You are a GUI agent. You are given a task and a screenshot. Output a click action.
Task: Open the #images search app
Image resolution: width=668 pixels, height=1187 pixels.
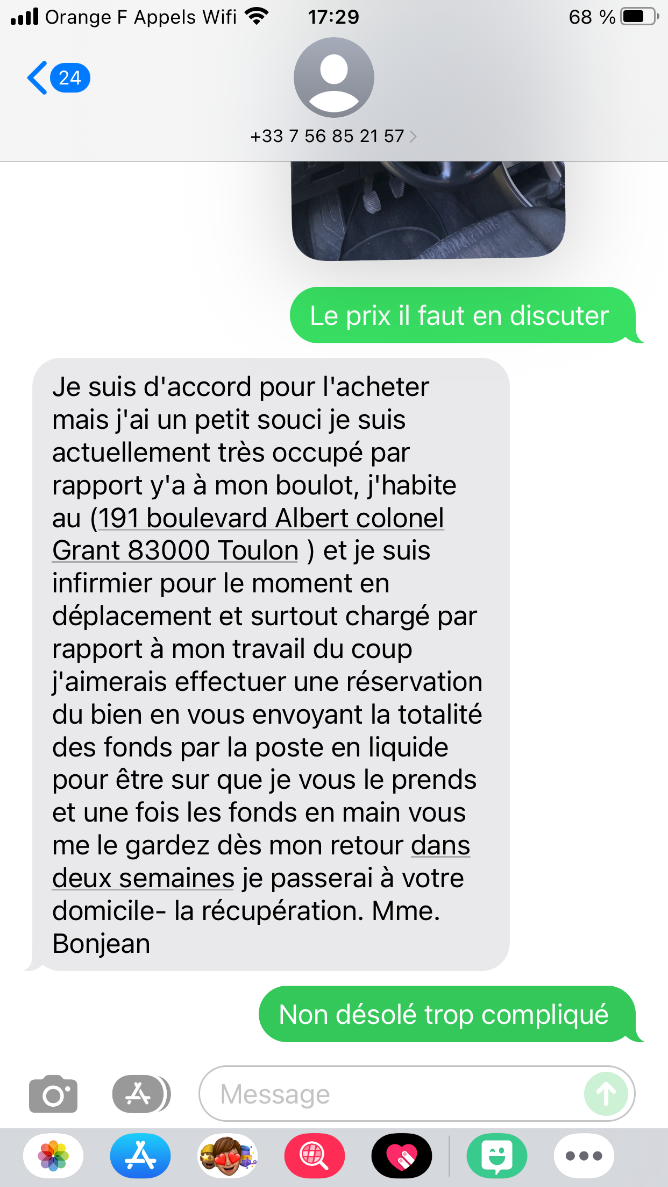[x=314, y=1157]
